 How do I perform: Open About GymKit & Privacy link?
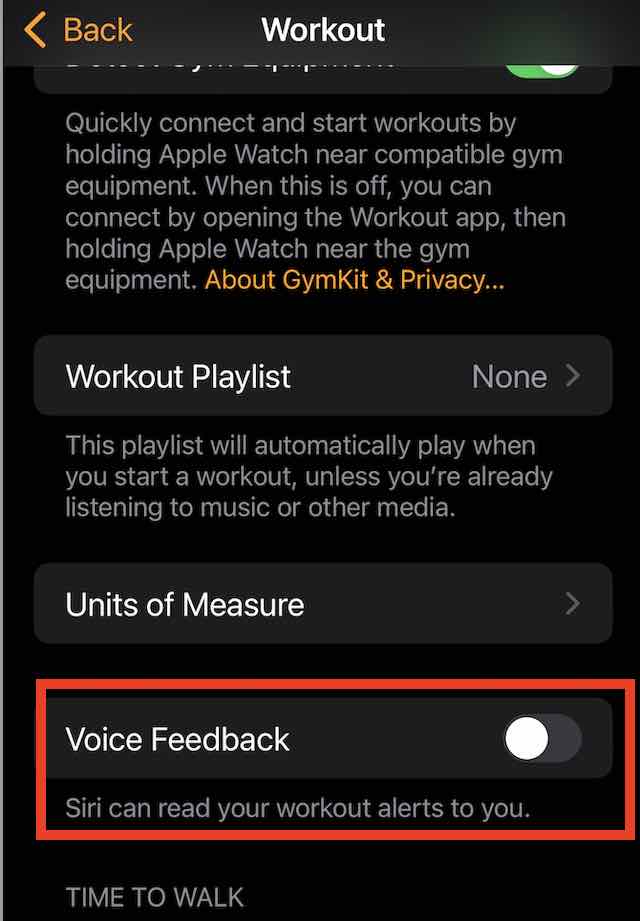point(354,281)
